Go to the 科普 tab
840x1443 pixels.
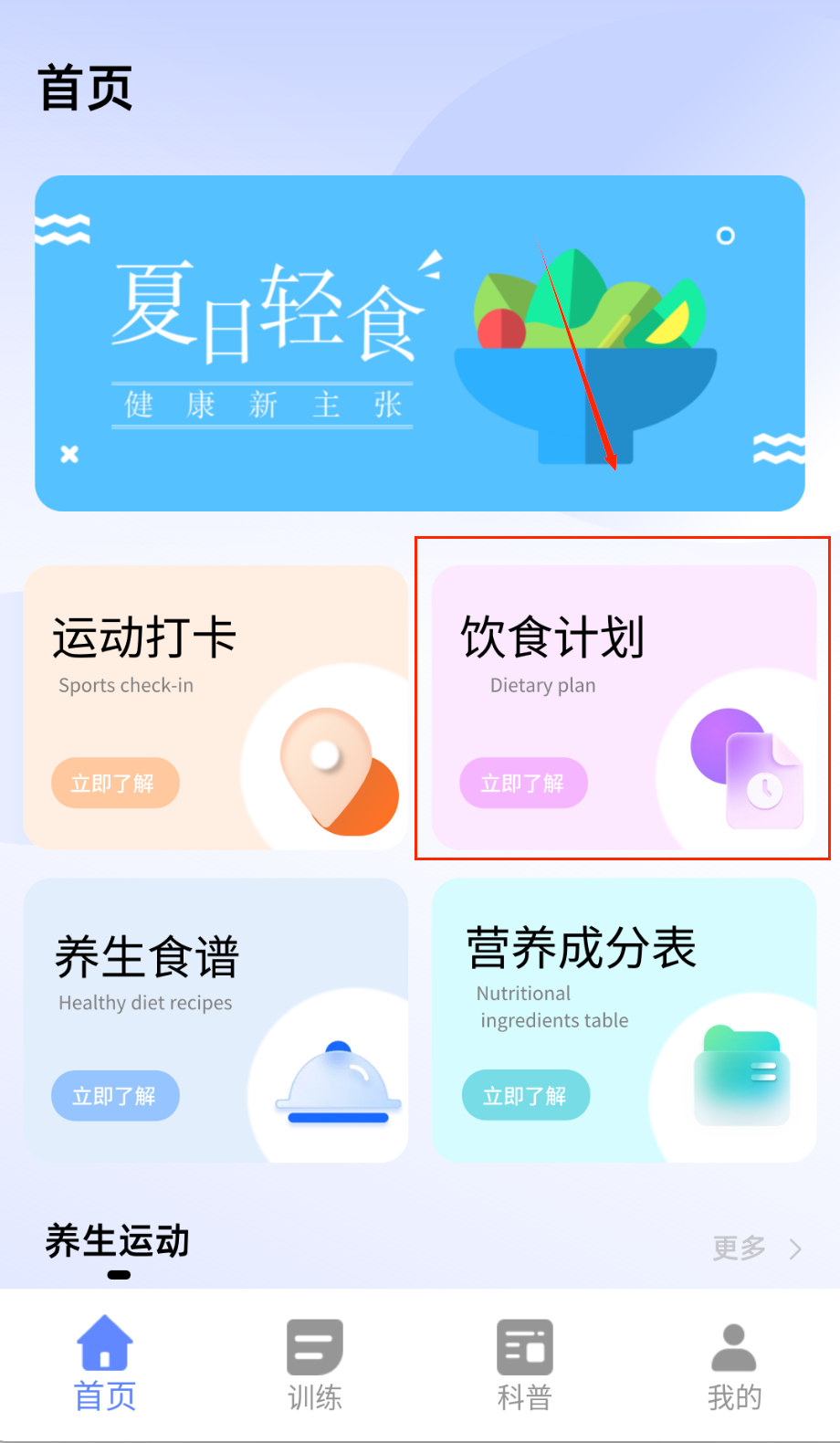click(x=525, y=1364)
